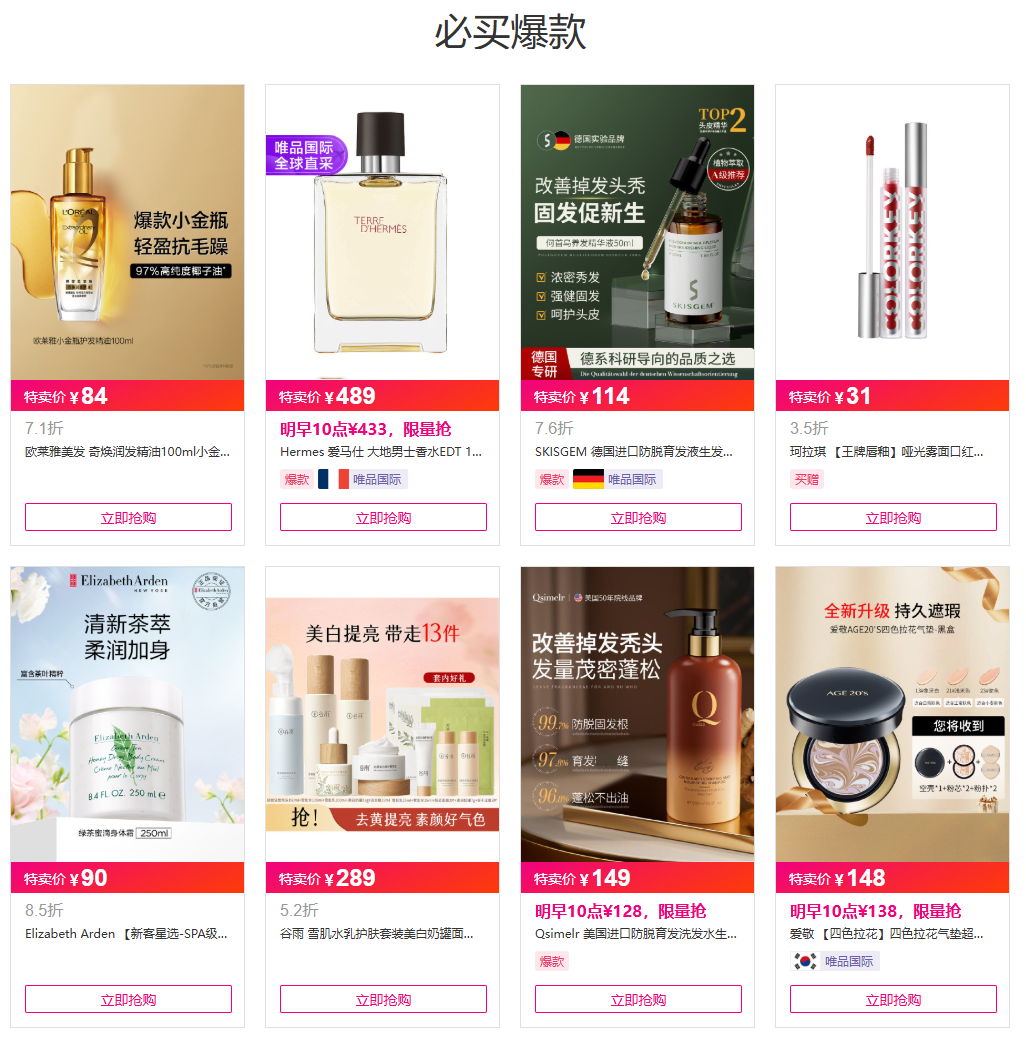Tap 立即抢购 for Hermes 爱马仕 香水
Screen dimensions: 1026x1042
383,517
